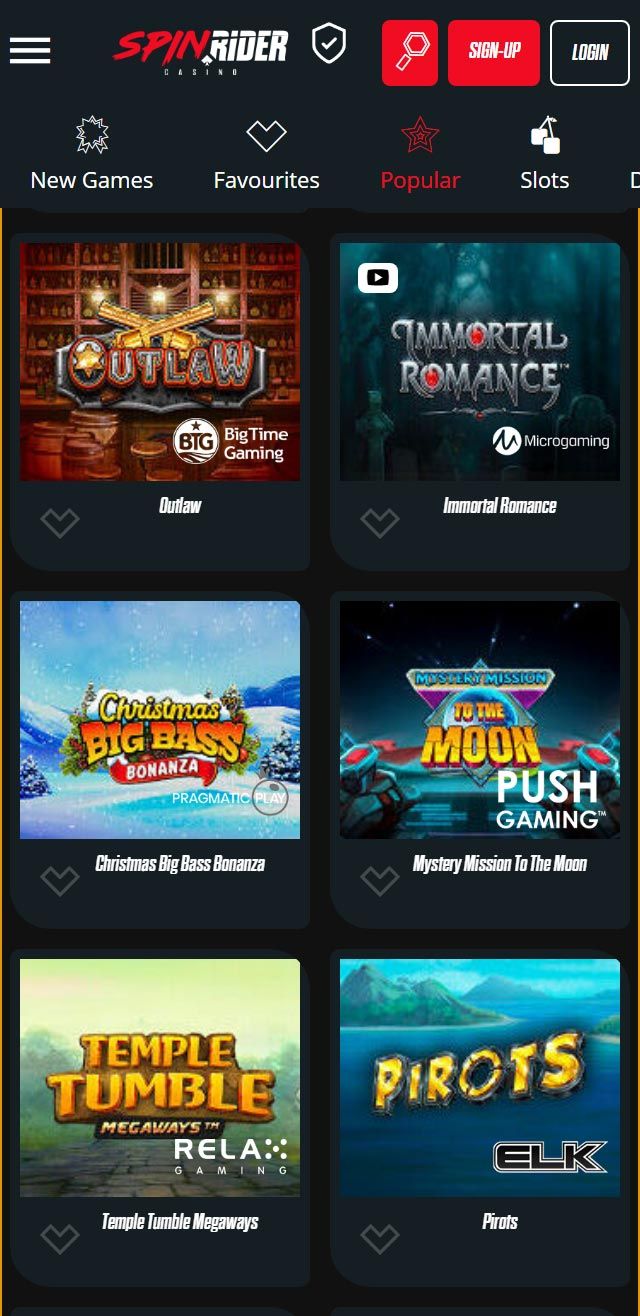Tap the red search button
The image size is (640, 1316).
(410, 52)
